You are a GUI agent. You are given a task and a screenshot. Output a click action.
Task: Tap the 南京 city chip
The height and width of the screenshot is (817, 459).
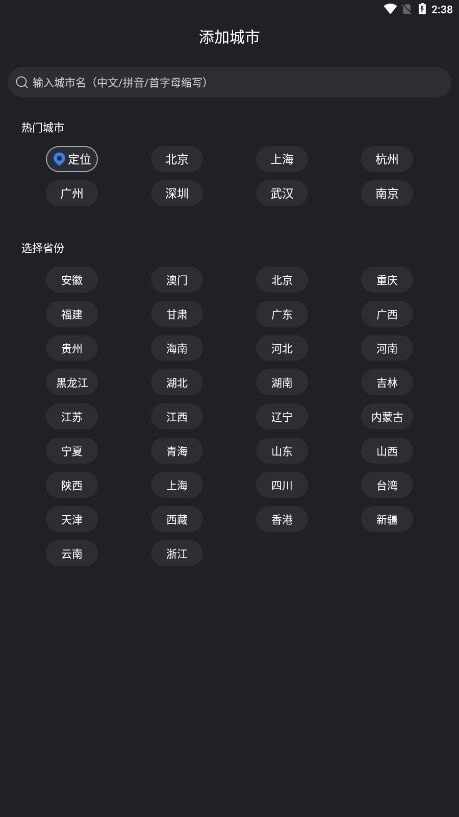387,193
